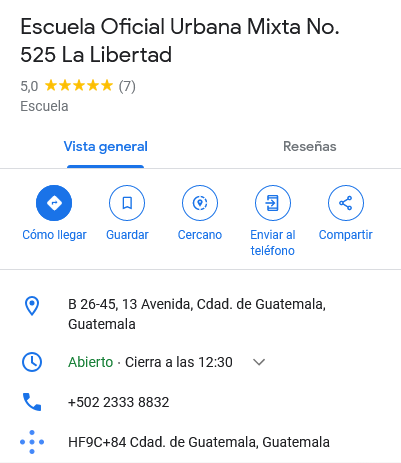Save this place with Guardar
401x463 pixels.
127,213
